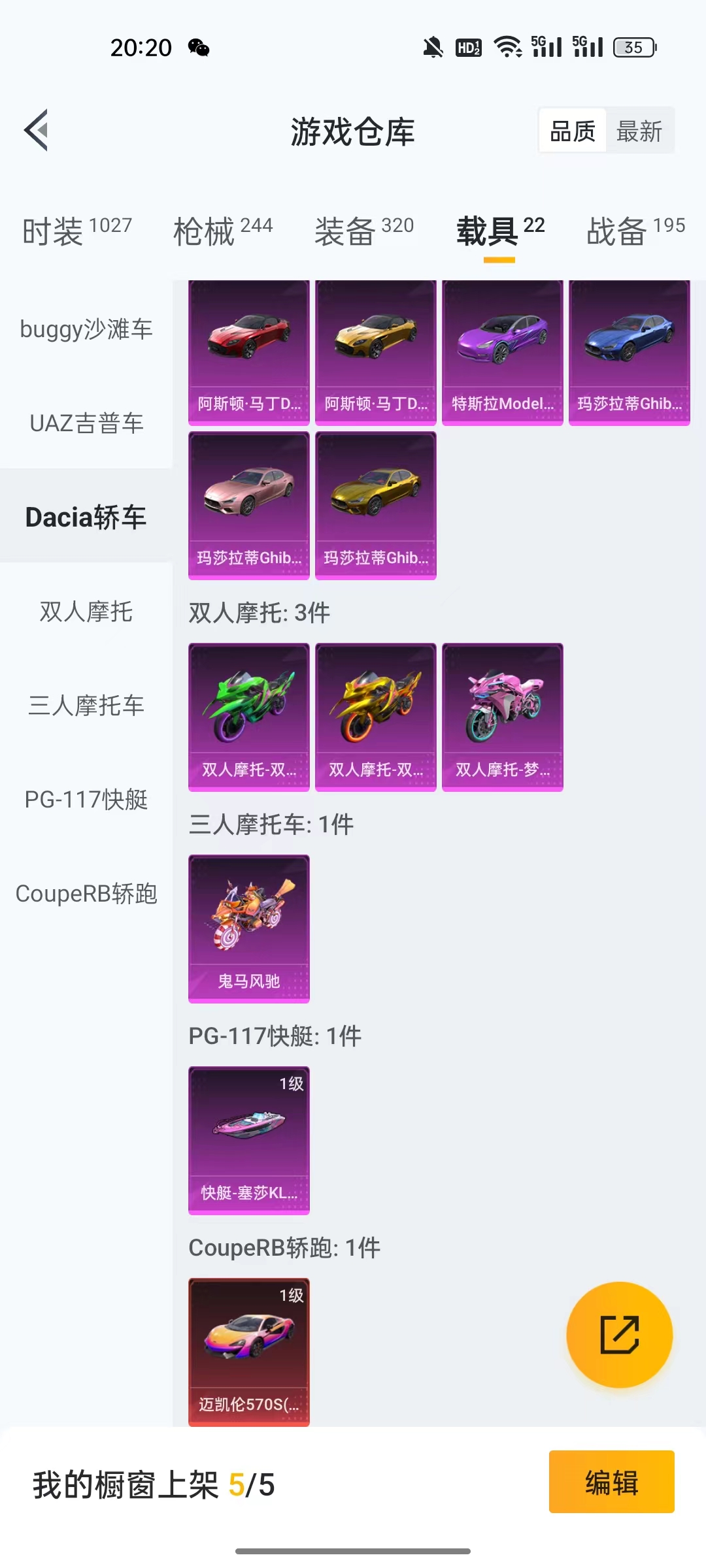706x1568 pixels.
Task: Switch to the 枪械 tab
Action: click(x=223, y=231)
